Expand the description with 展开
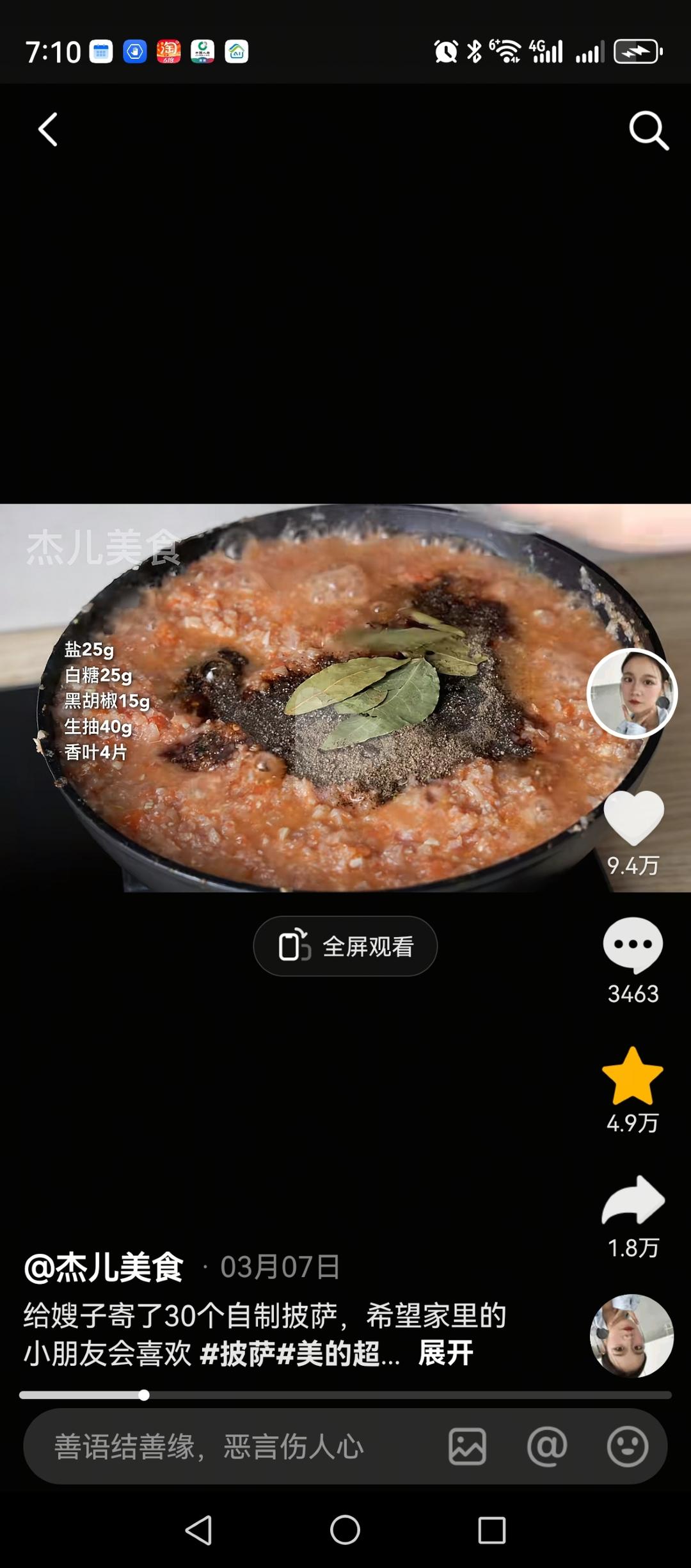This screenshot has width=691, height=1568. [446, 1353]
